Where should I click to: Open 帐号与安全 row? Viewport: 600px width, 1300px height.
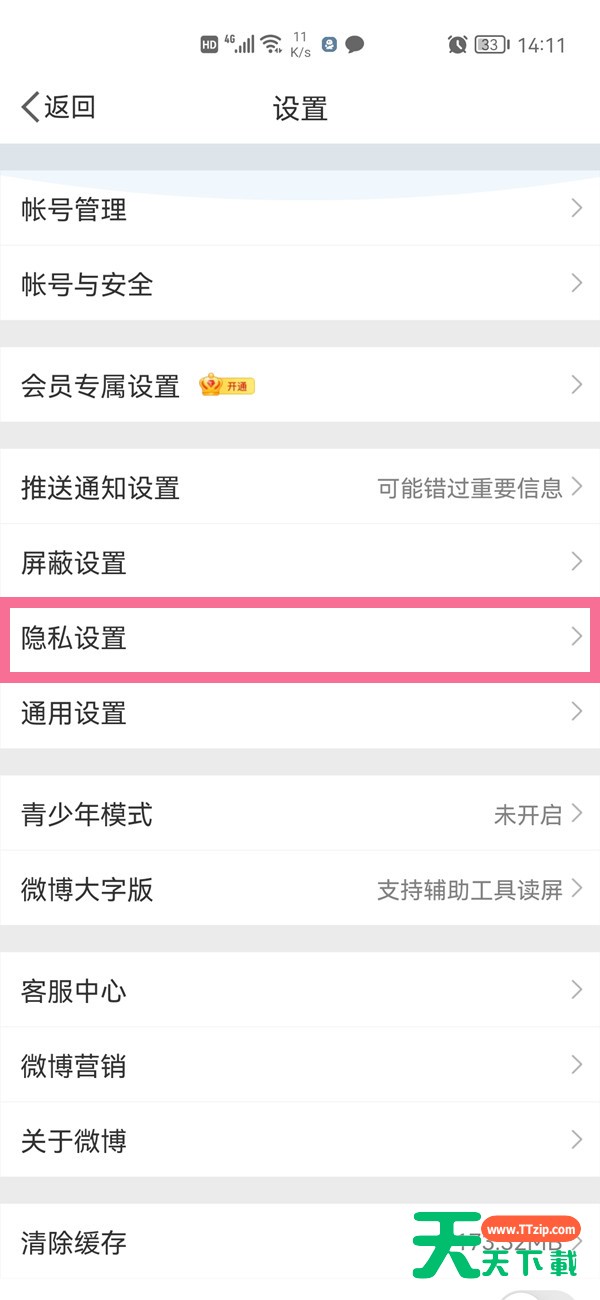click(300, 284)
